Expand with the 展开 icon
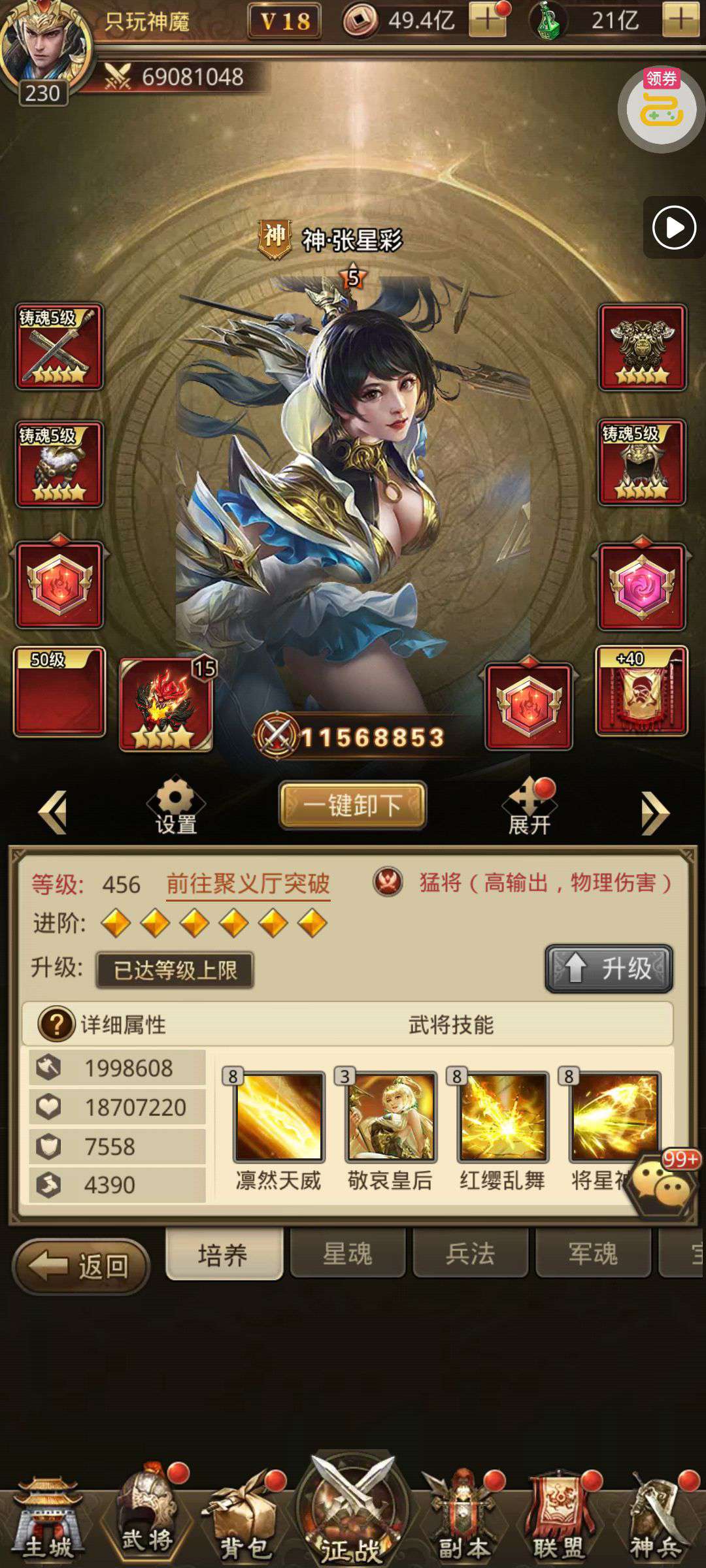Viewport: 706px width, 1568px height. click(x=529, y=808)
